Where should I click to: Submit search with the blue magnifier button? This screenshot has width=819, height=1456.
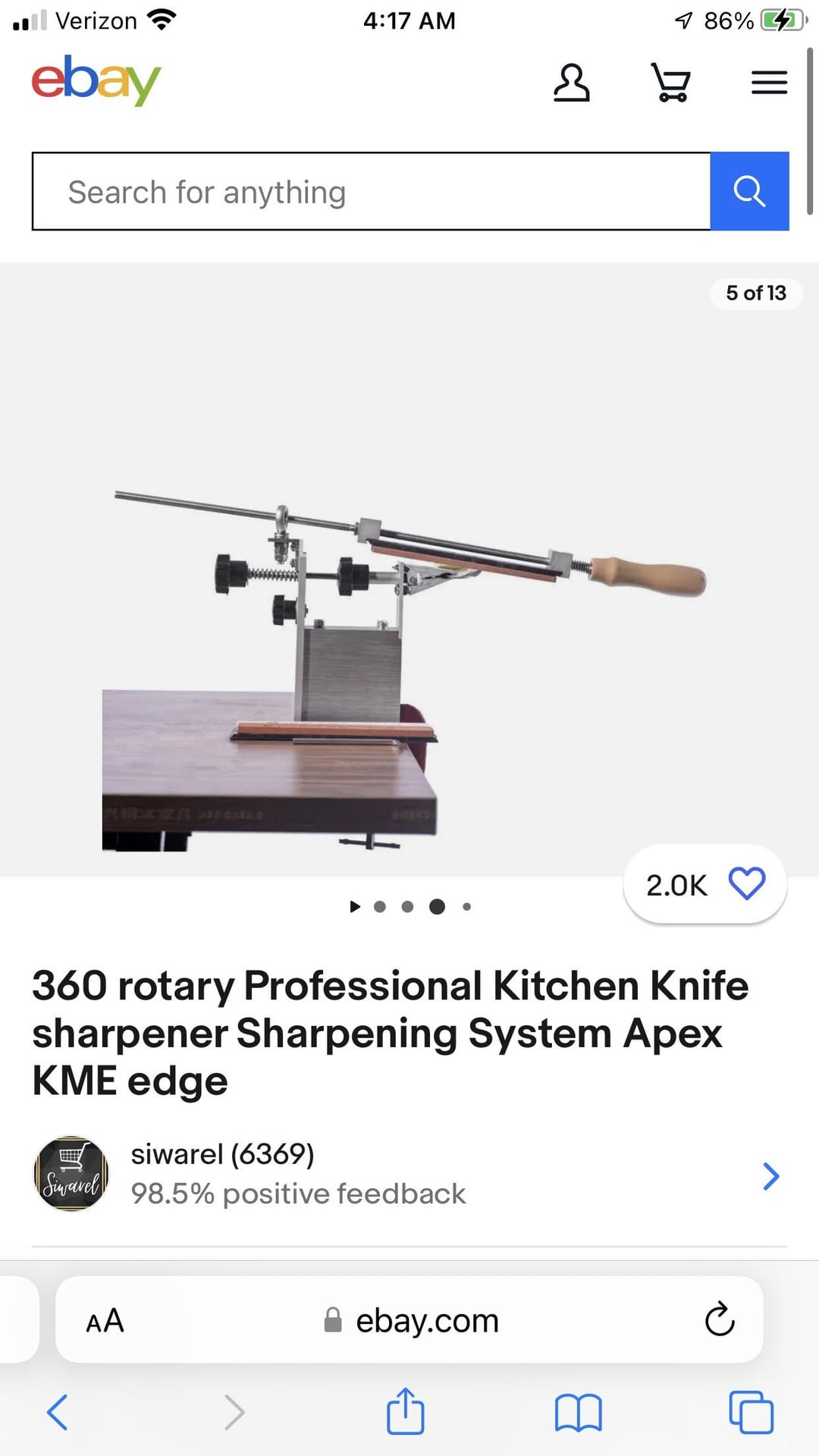749,192
